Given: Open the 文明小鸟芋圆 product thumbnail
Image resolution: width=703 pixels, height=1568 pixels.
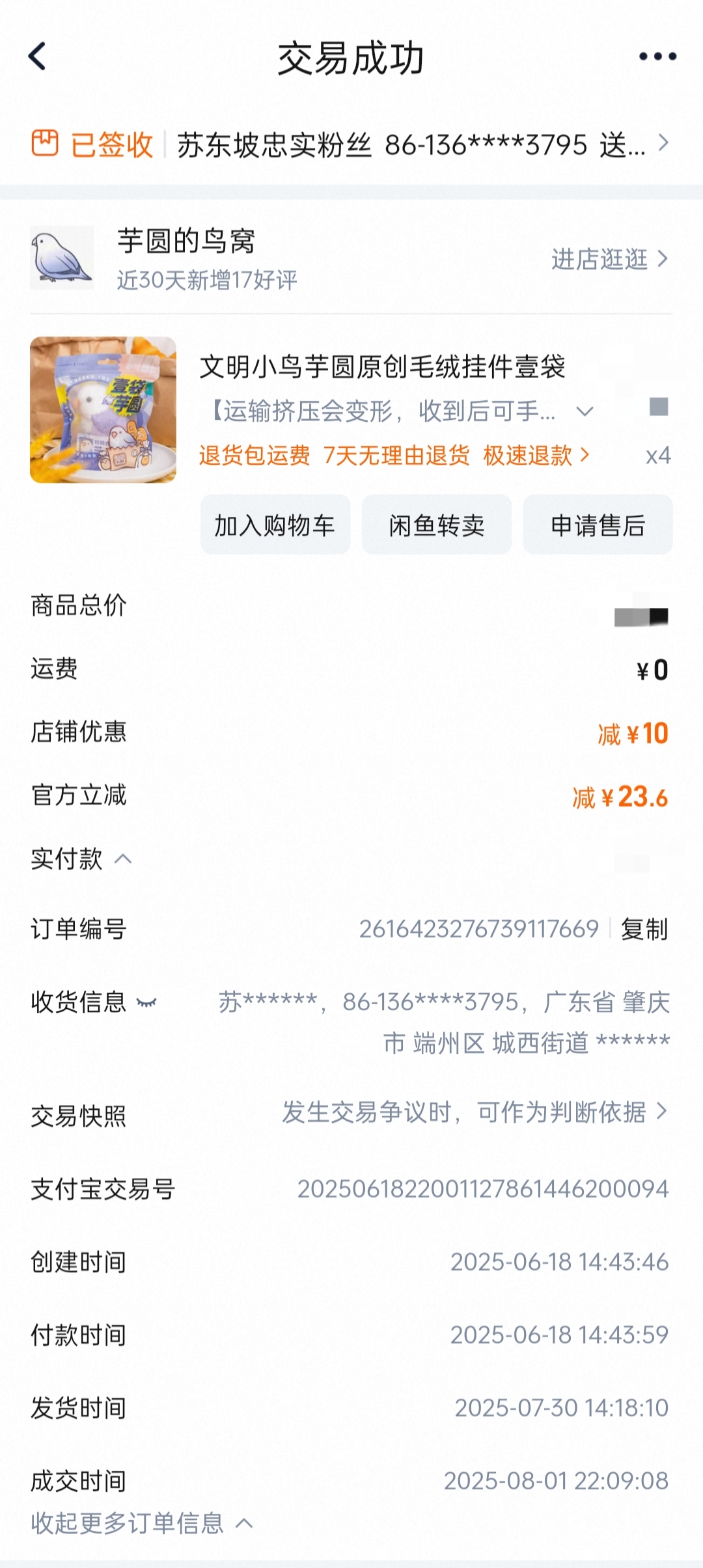Looking at the screenshot, I should [103, 410].
